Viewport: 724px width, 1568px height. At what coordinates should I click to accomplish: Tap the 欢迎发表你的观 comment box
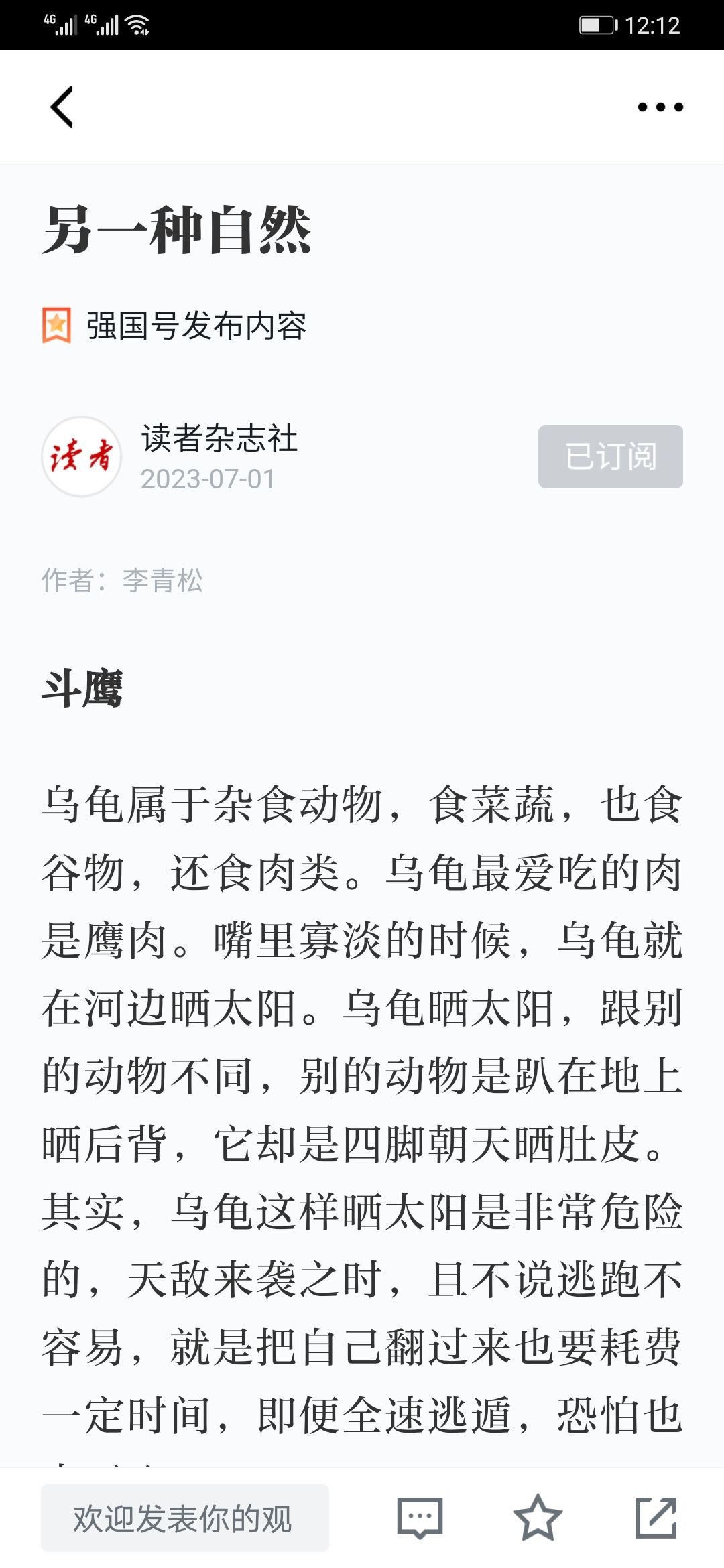(x=185, y=1518)
